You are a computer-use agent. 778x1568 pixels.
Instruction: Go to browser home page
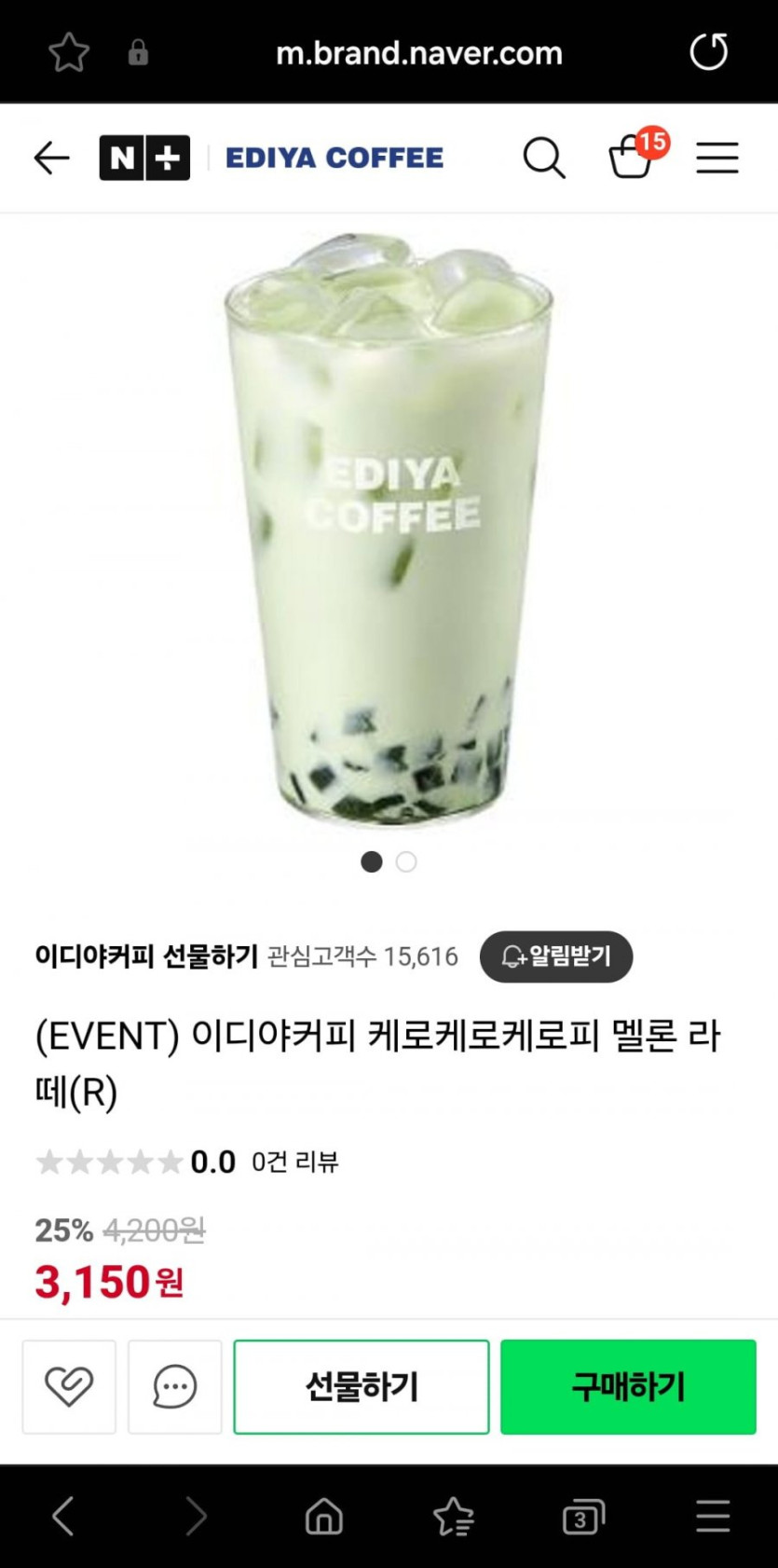pyautogui.click(x=324, y=1518)
